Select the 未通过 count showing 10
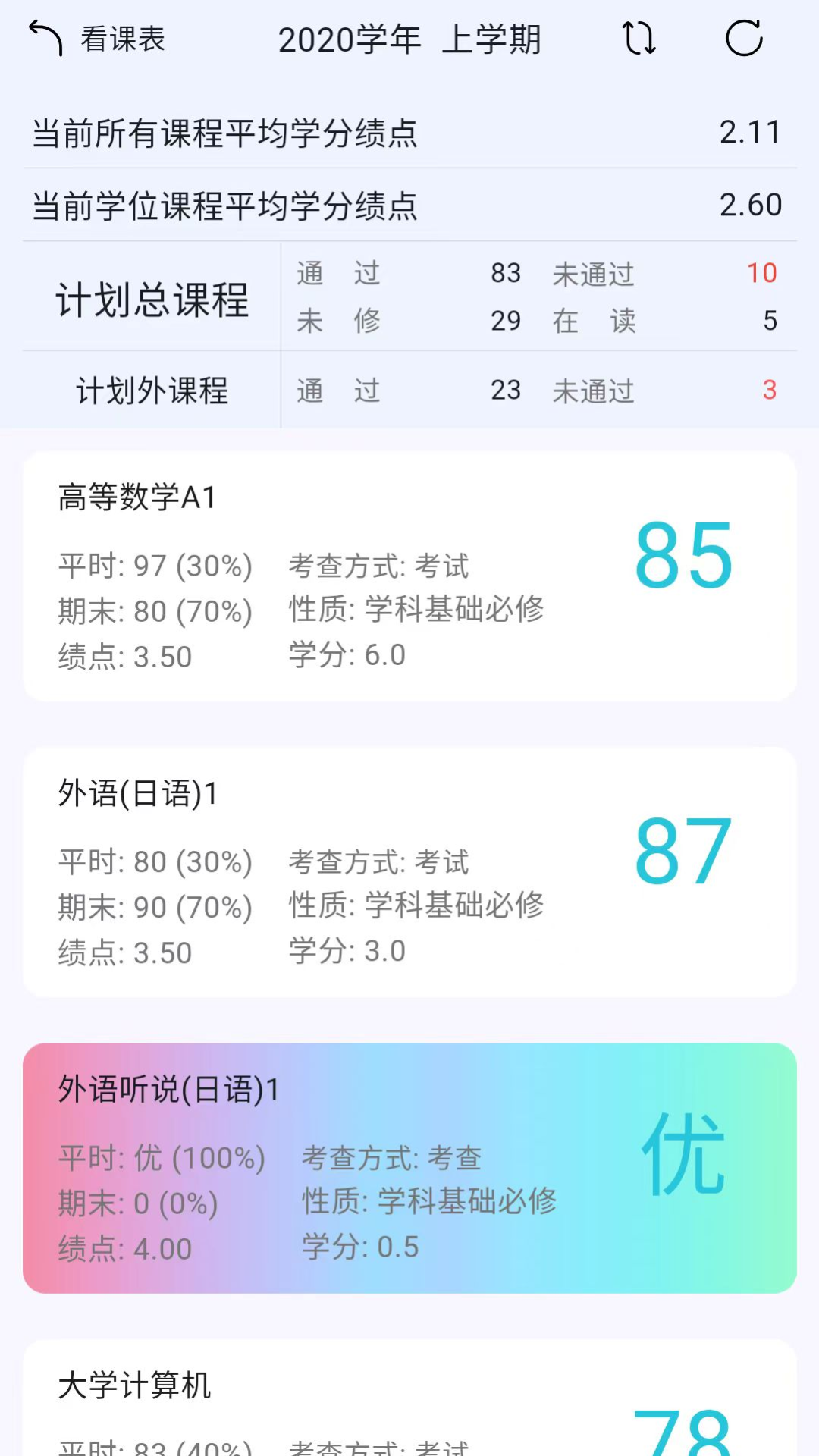This screenshot has width=819, height=1456. tap(763, 274)
